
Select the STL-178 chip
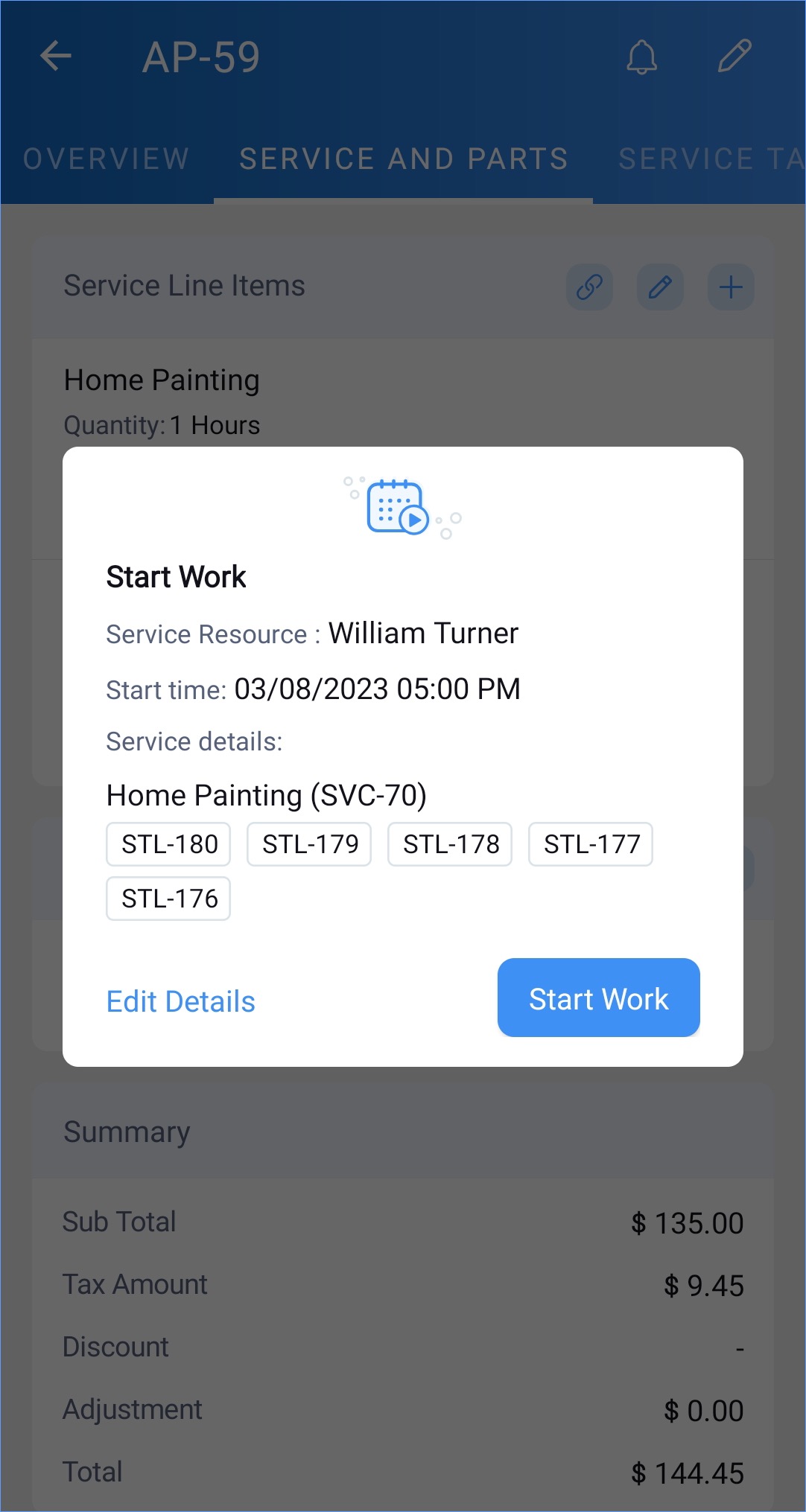click(450, 844)
